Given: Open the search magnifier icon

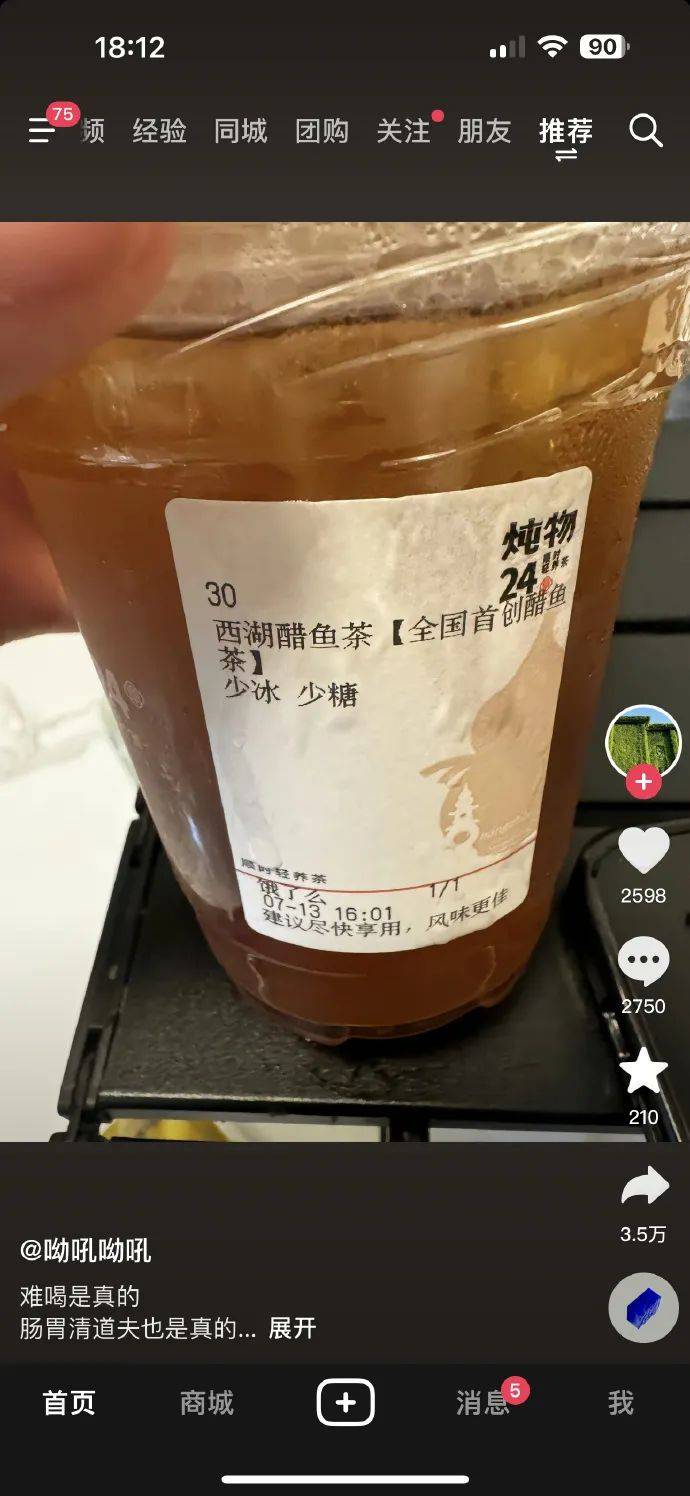Looking at the screenshot, I should (x=646, y=131).
